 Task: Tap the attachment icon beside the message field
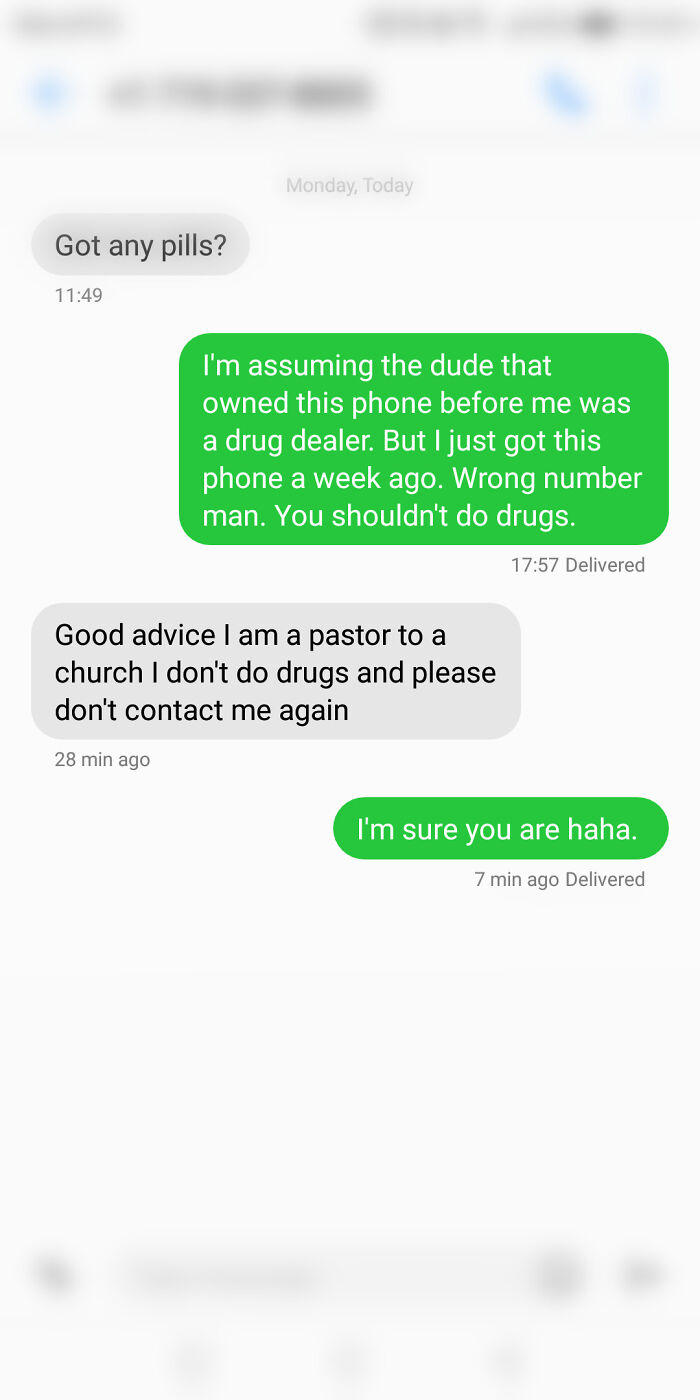click(55, 1275)
